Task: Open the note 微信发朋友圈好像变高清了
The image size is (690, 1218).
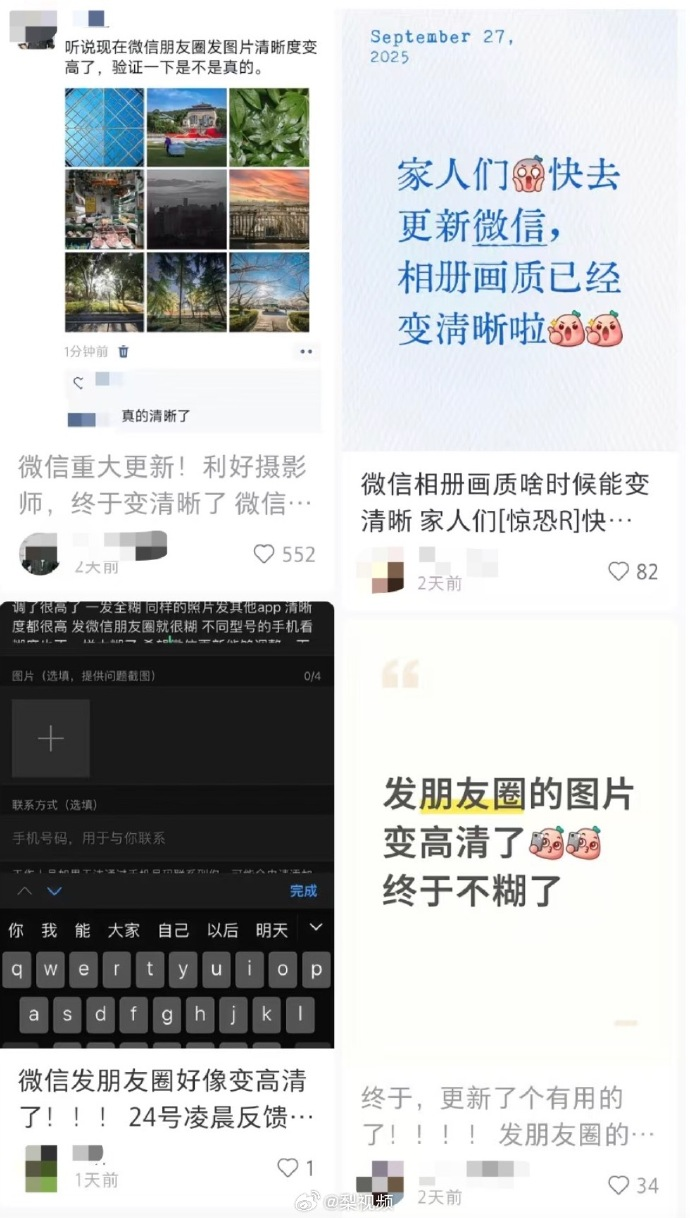Action: tap(162, 1097)
